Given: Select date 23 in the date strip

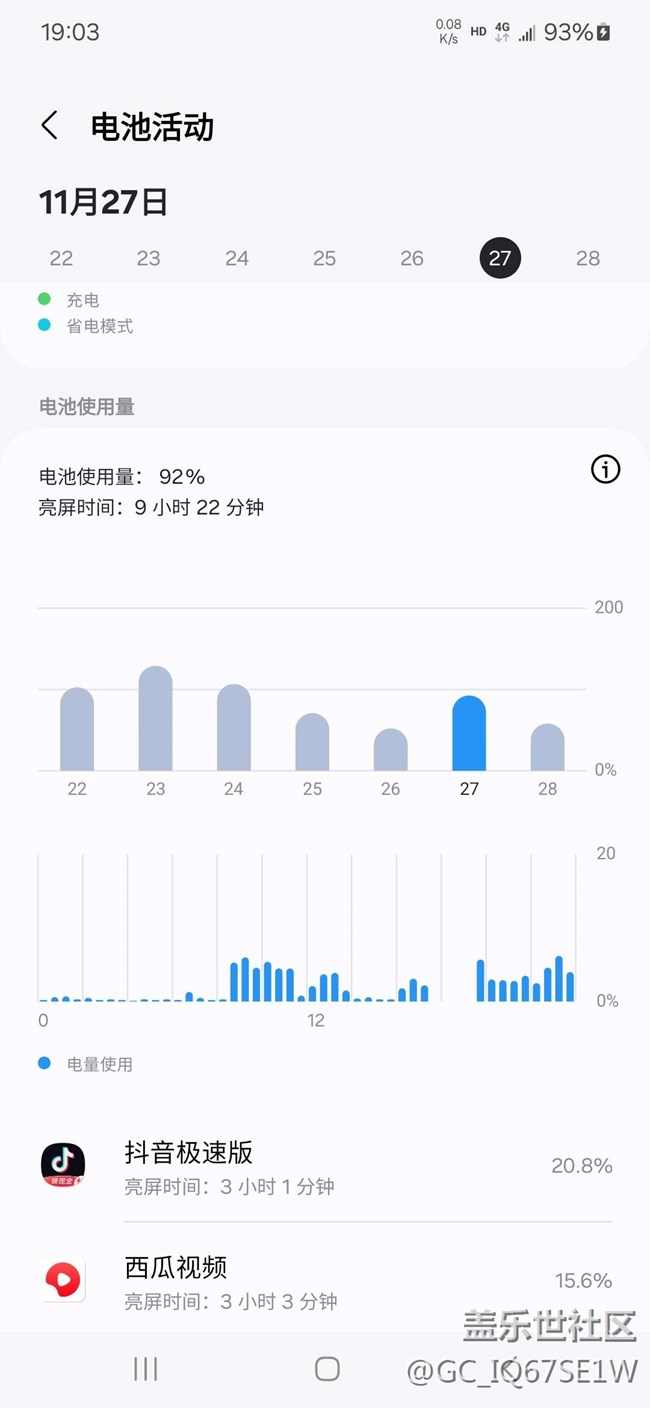Looking at the screenshot, I should coord(149,258).
